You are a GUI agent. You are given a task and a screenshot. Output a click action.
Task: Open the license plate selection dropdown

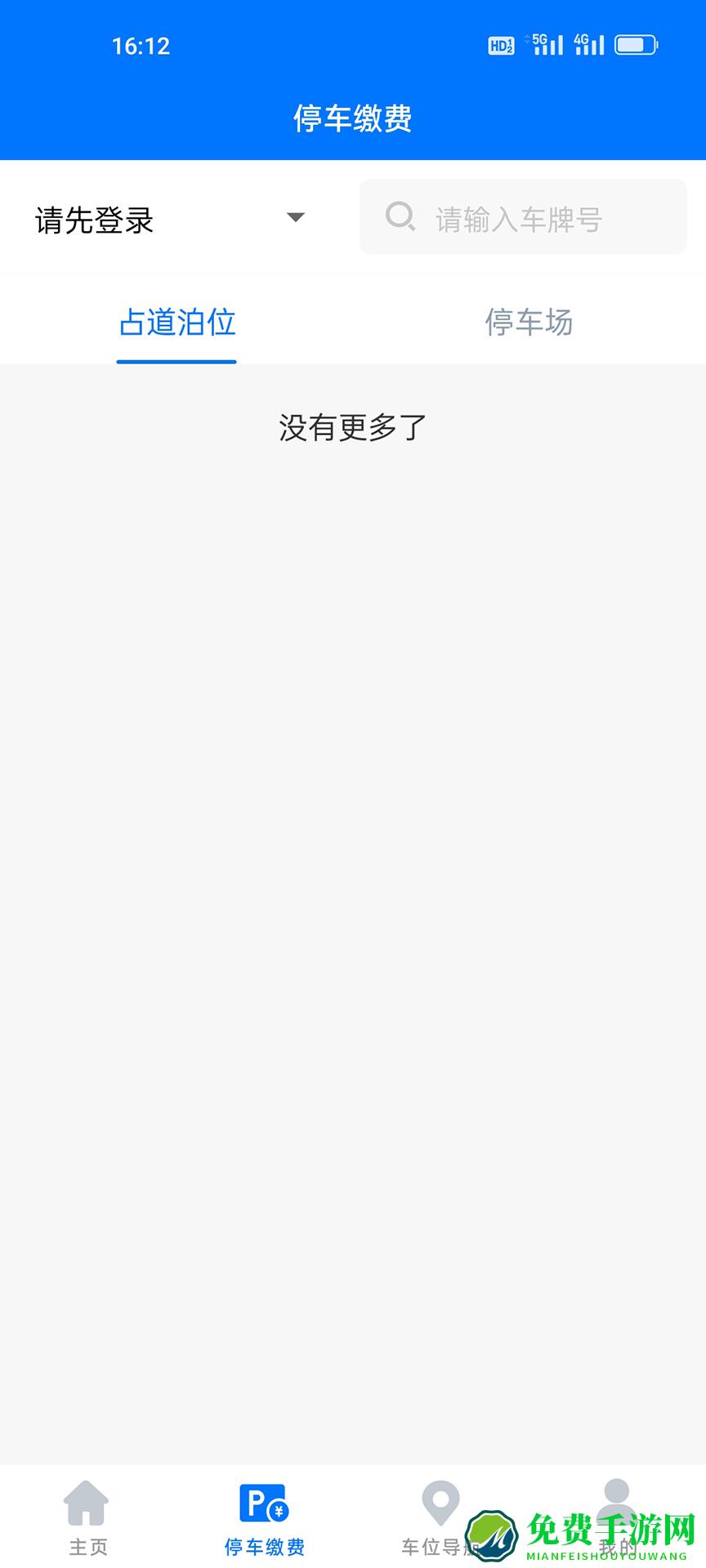click(x=163, y=216)
